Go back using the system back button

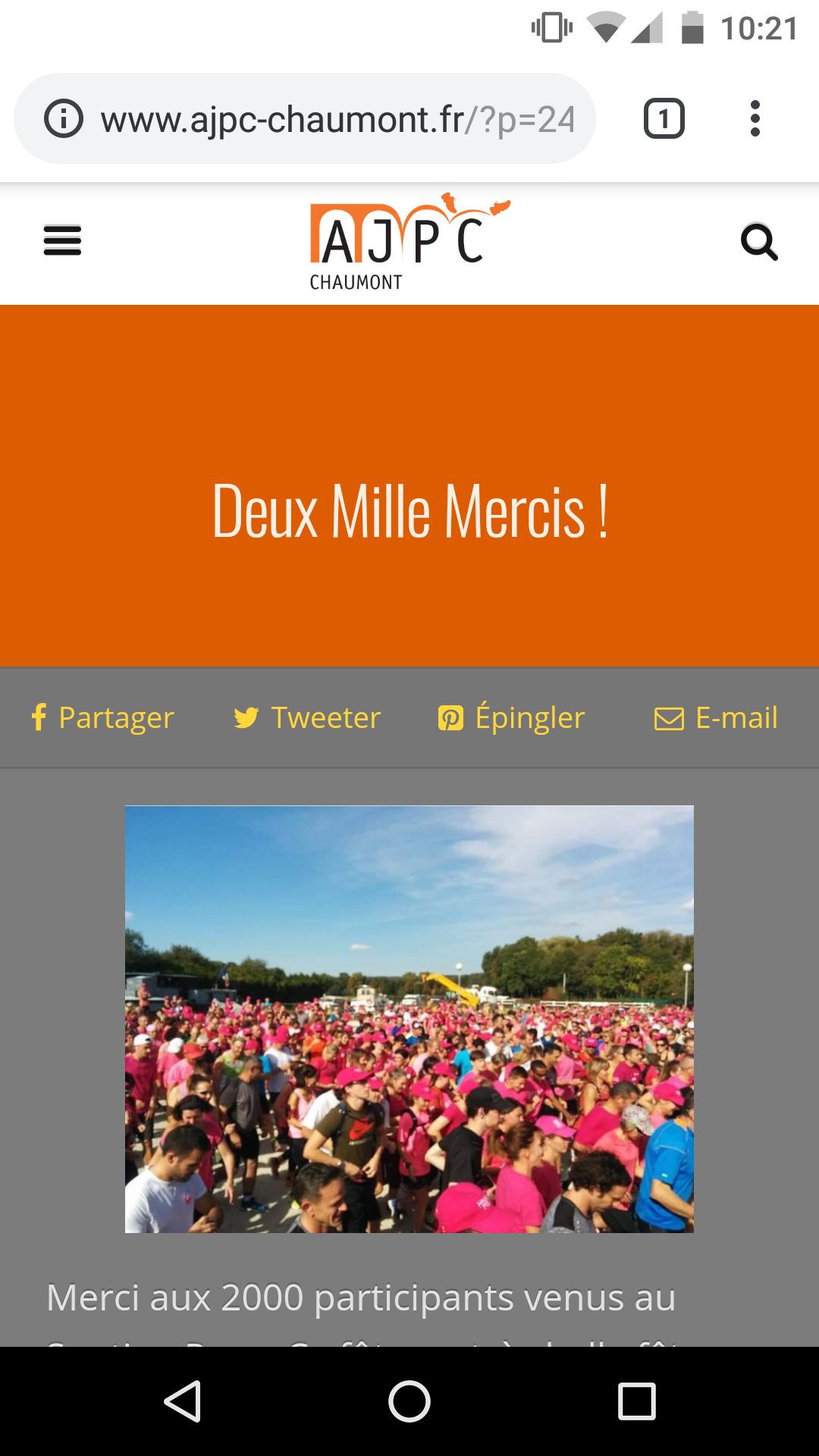(183, 1401)
